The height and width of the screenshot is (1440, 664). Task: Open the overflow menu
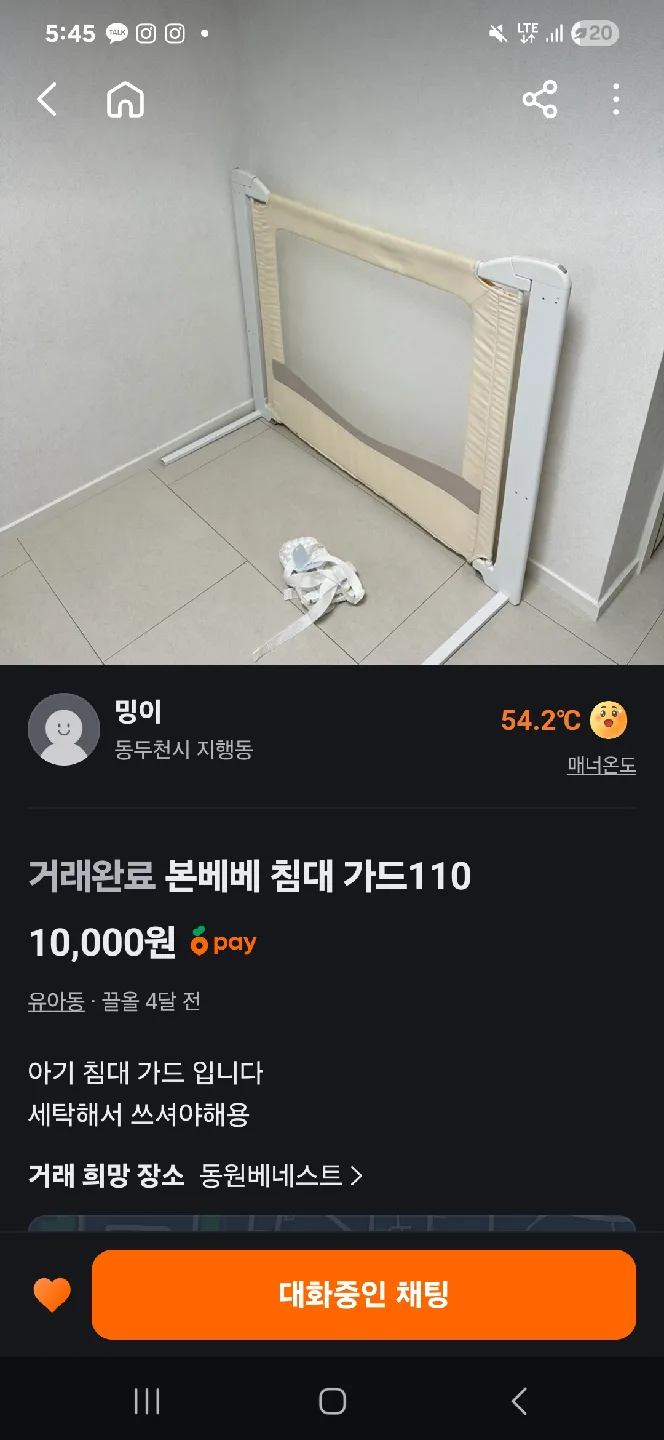(x=616, y=100)
